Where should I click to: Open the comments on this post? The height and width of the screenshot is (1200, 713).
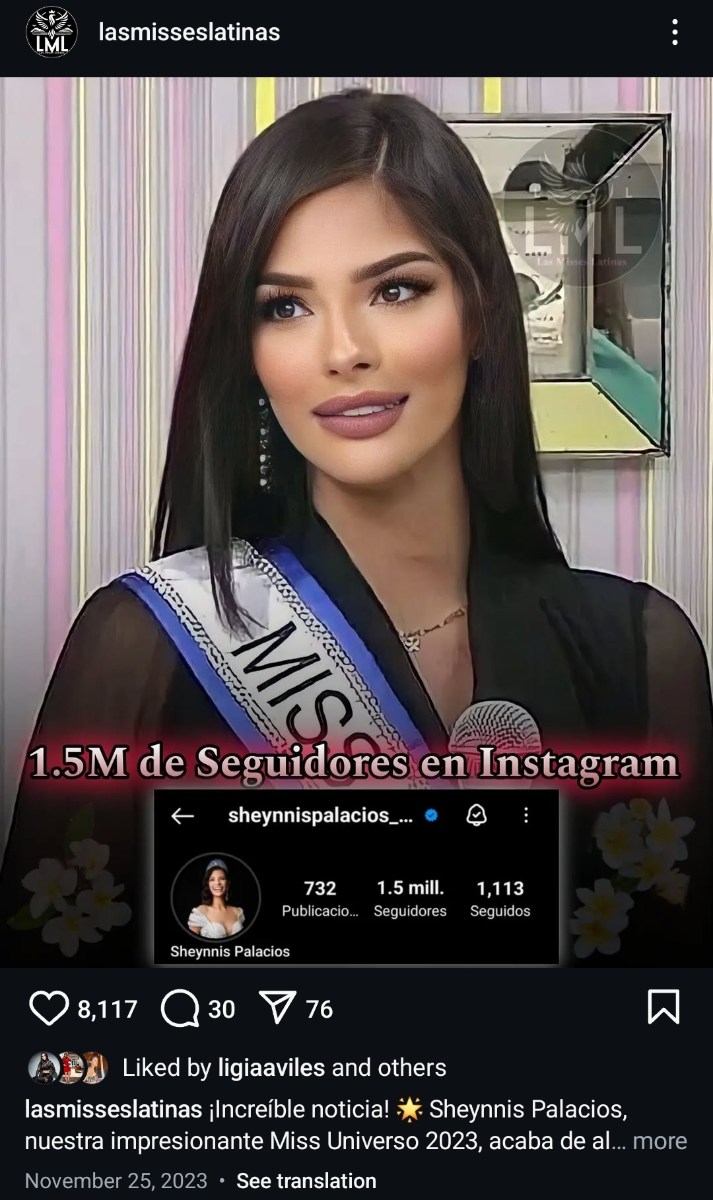click(x=179, y=1008)
